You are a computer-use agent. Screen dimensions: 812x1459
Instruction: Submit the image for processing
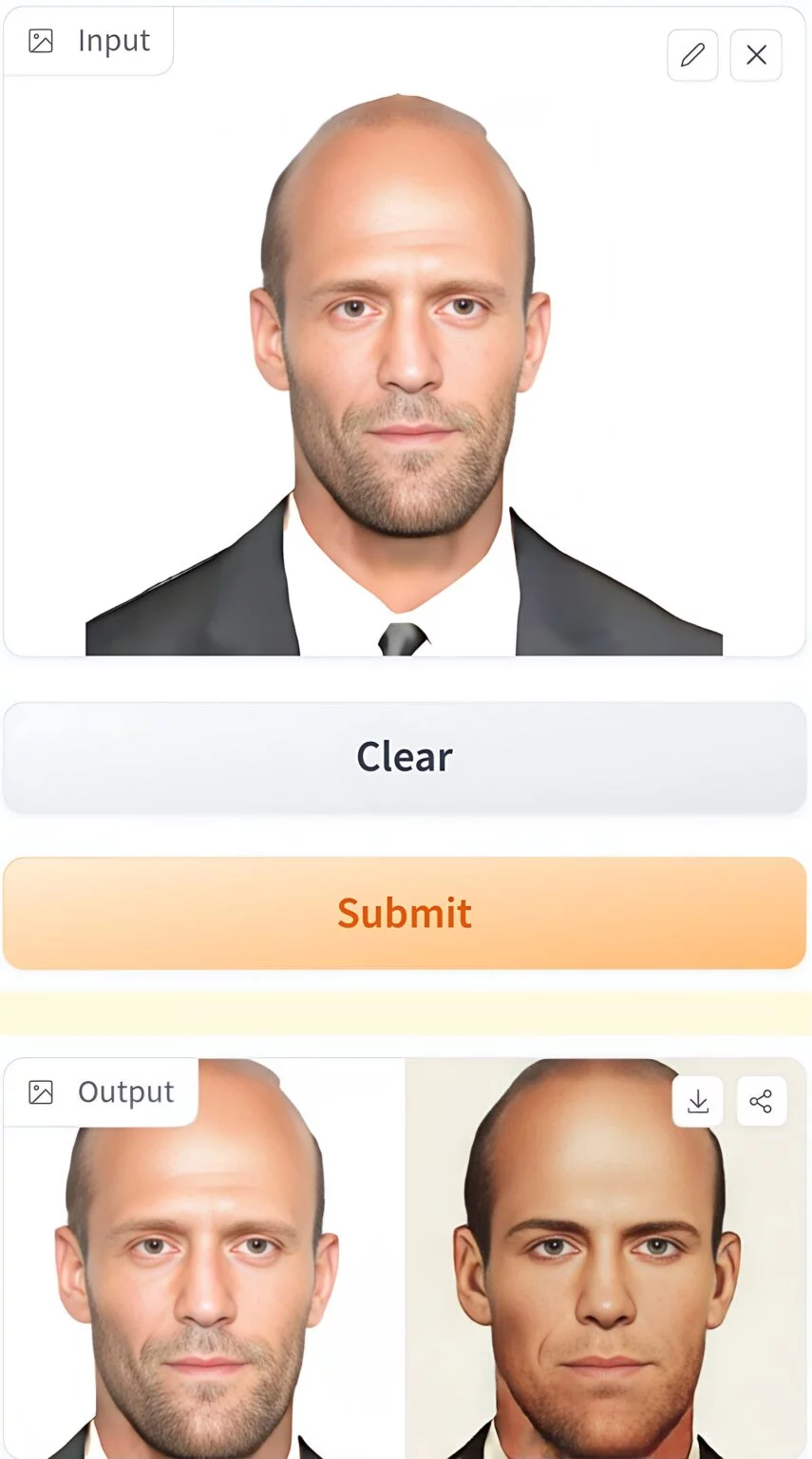coord(405,913)
